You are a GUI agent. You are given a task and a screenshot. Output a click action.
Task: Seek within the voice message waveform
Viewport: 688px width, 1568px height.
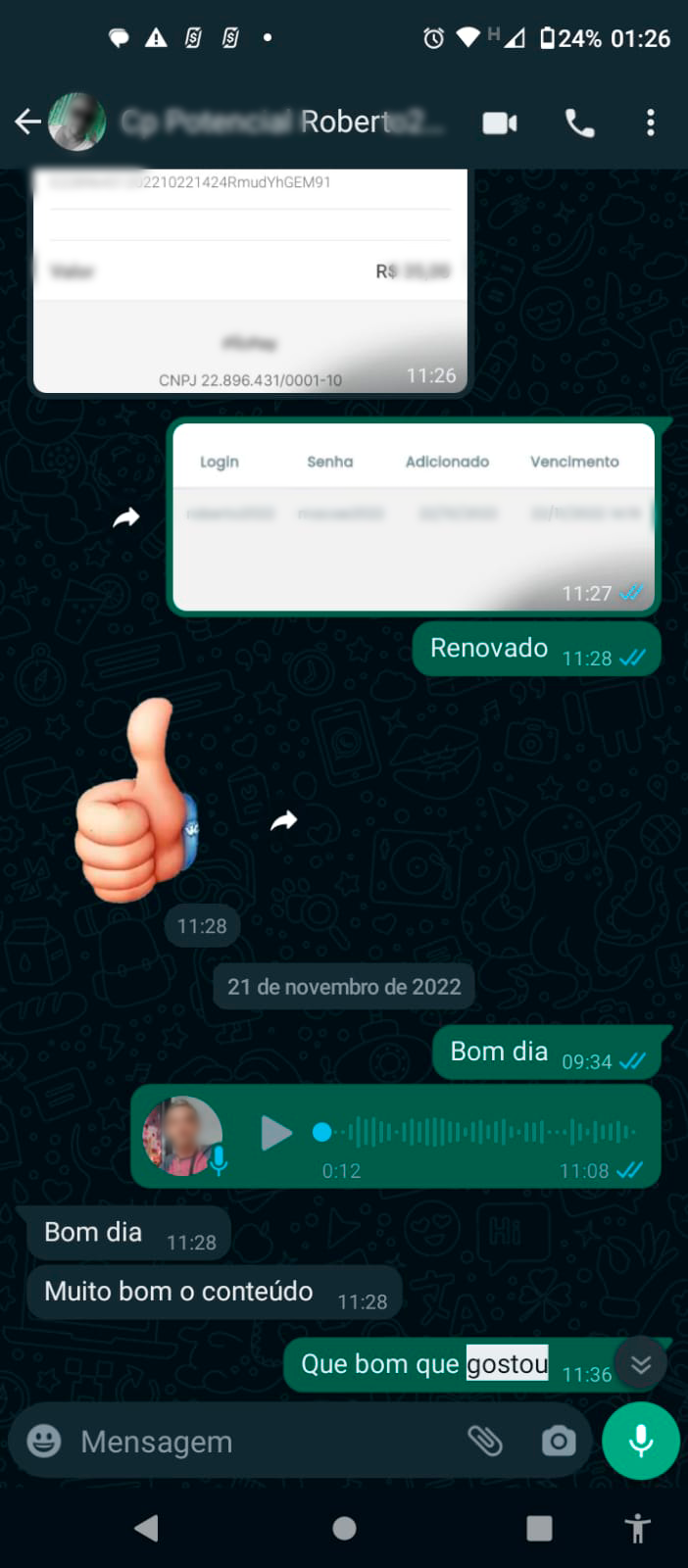[480, 1133]
